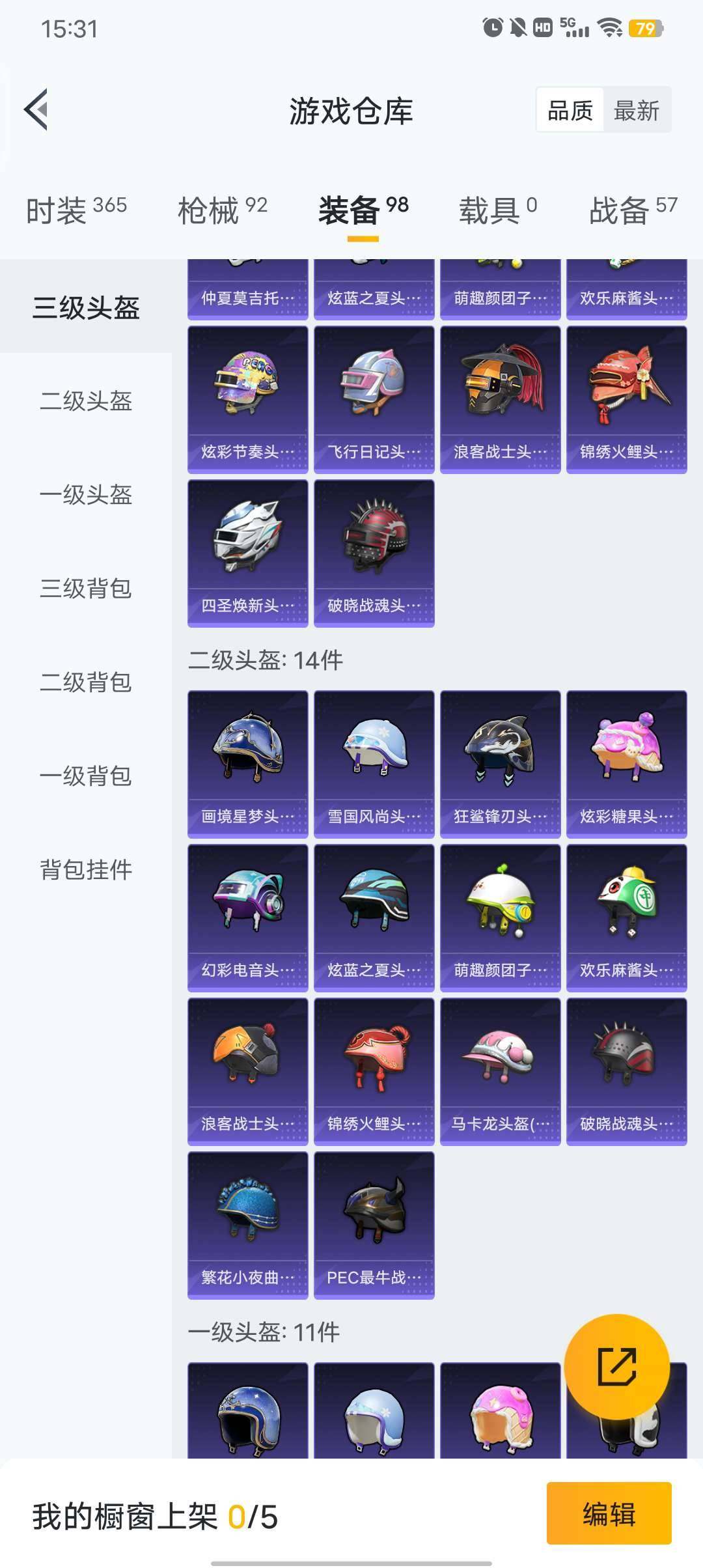Tap the back arrow at top left
703x1568 pixels.
click(37, 109)
